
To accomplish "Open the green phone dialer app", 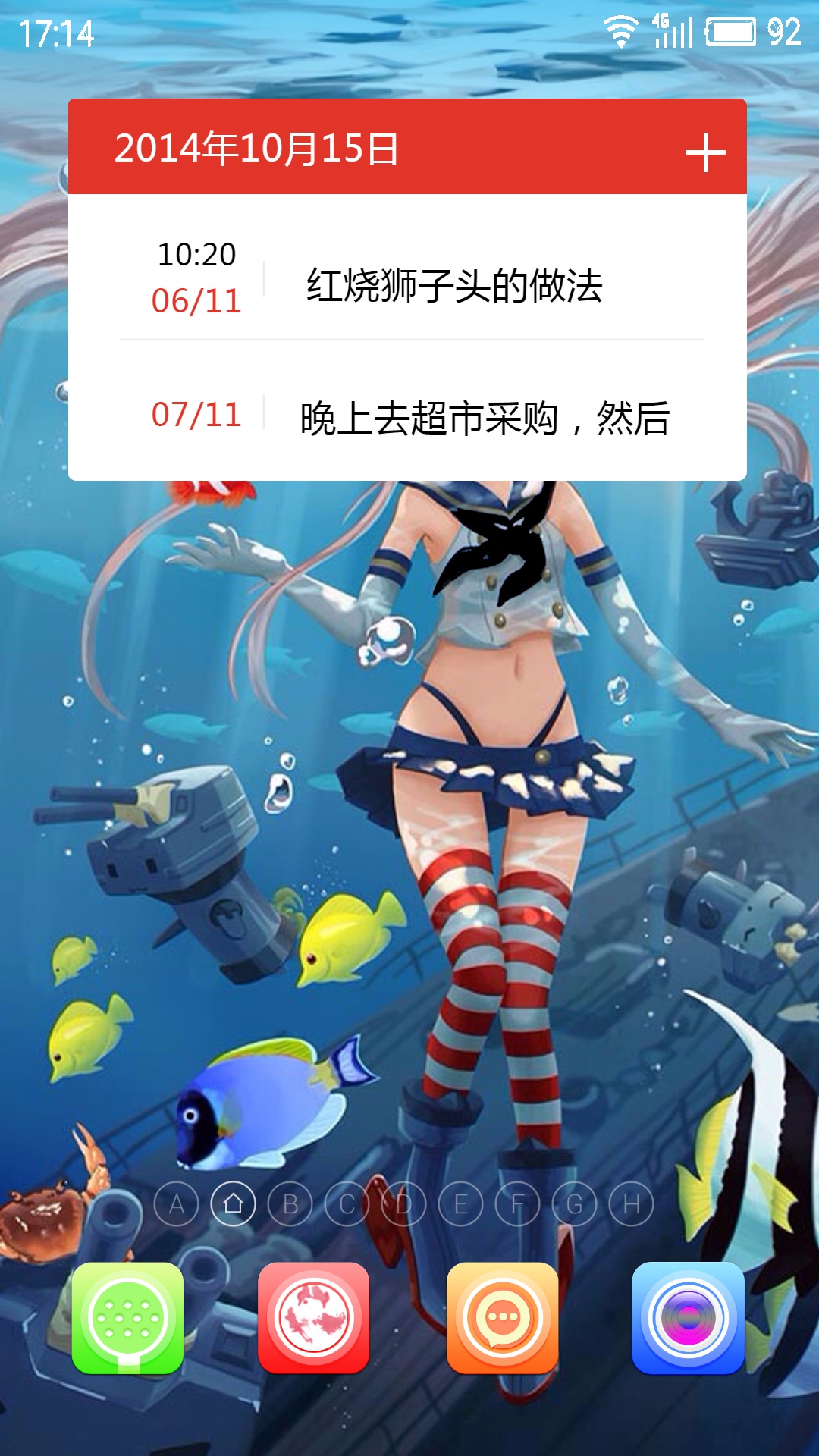I will [x=127, y=1319].
